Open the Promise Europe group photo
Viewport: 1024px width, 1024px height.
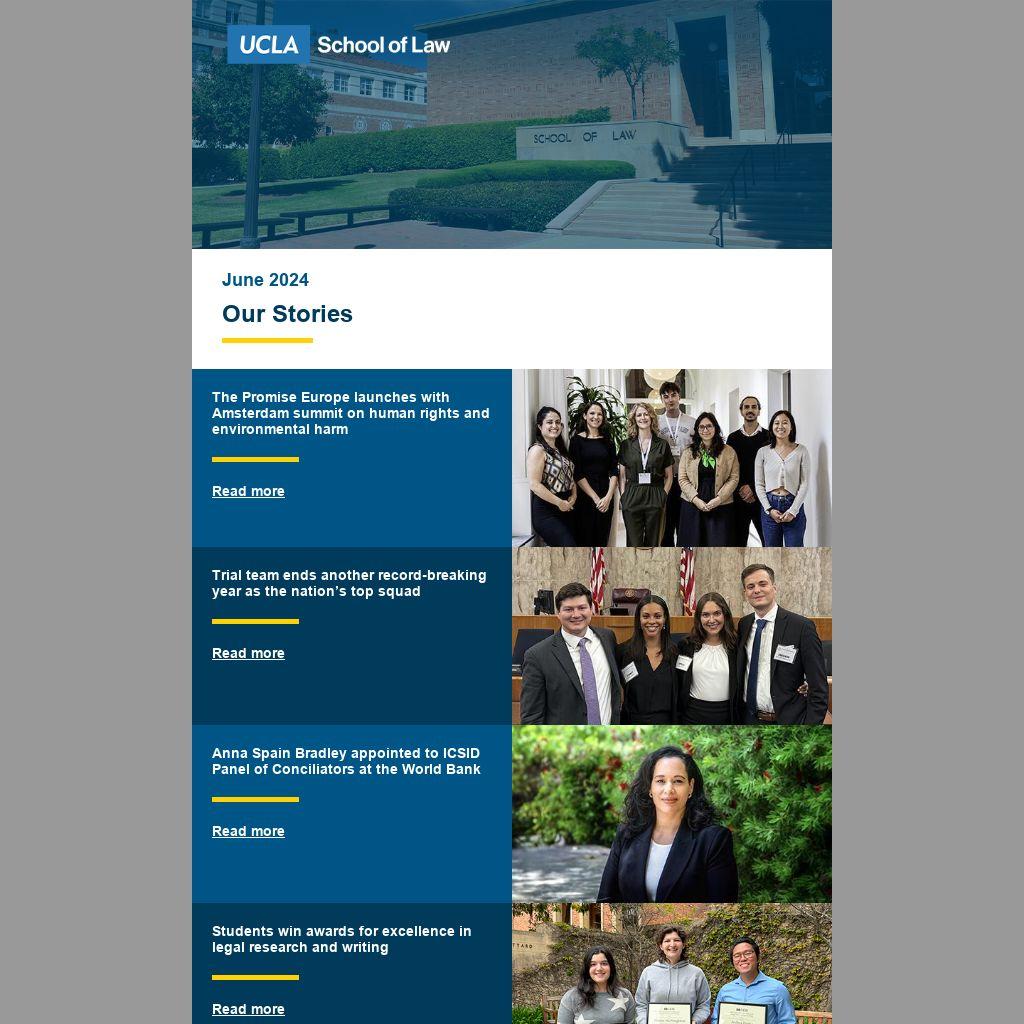coord(671,458)
